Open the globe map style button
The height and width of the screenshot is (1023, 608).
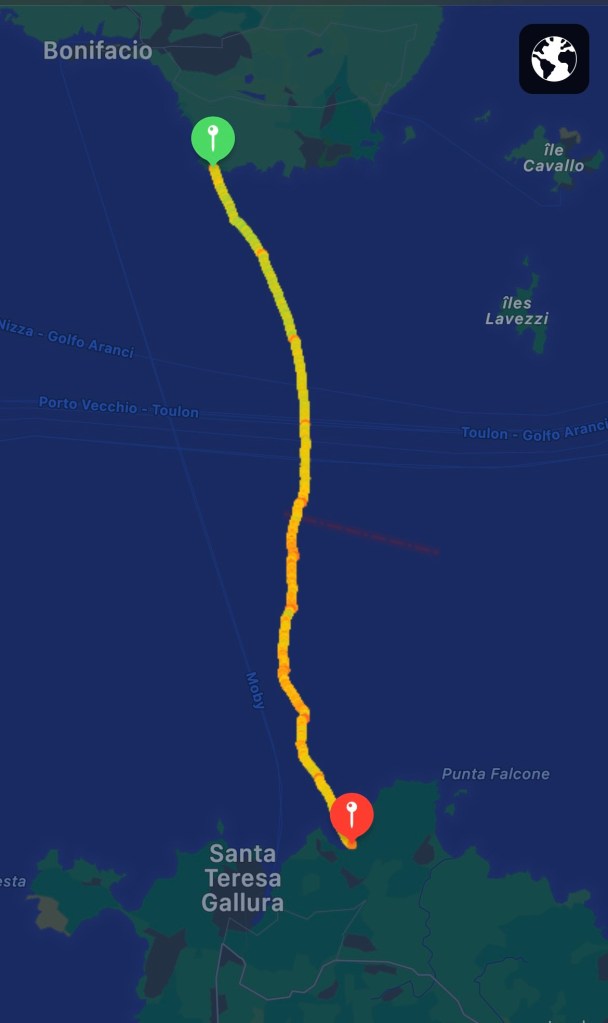553,59
